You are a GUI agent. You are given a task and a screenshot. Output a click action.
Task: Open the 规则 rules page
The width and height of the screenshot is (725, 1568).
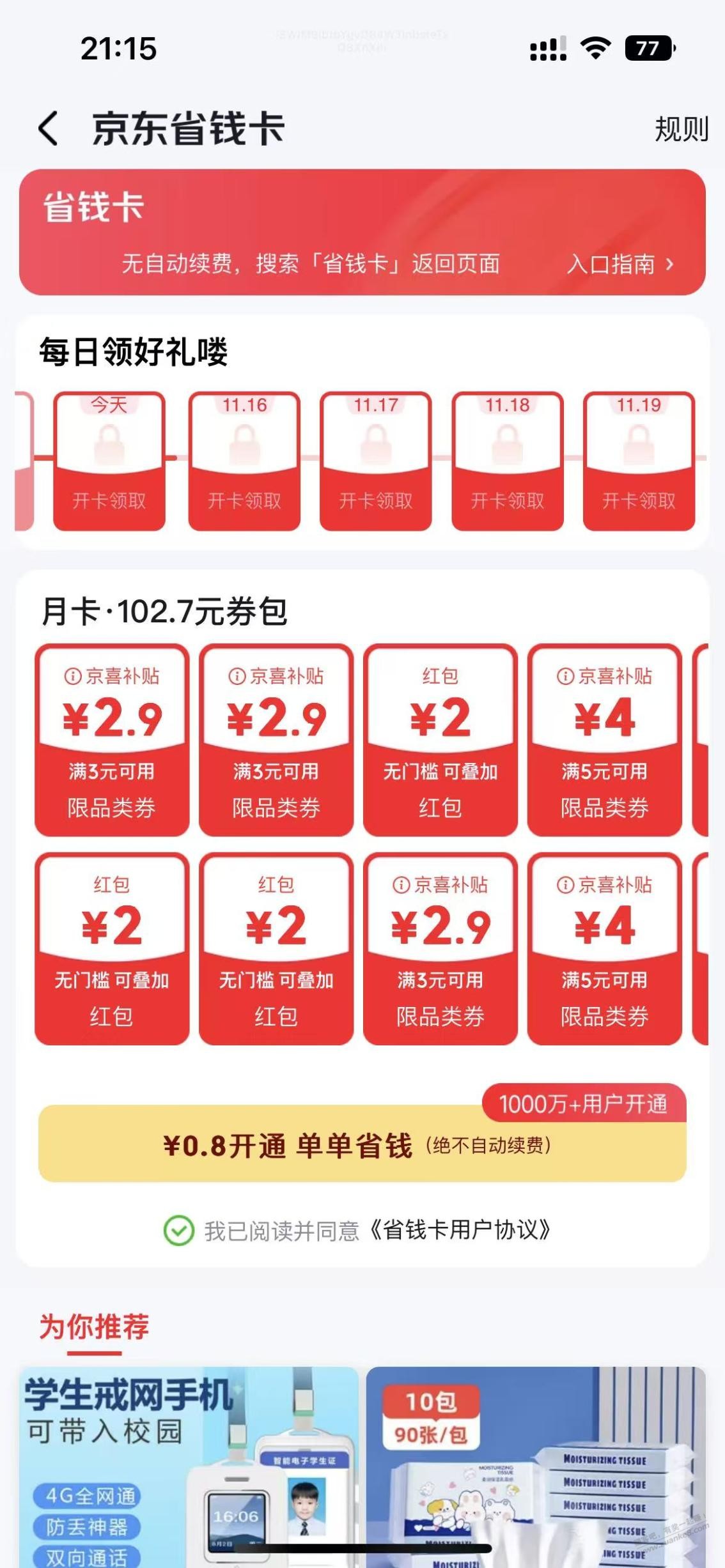681,129
